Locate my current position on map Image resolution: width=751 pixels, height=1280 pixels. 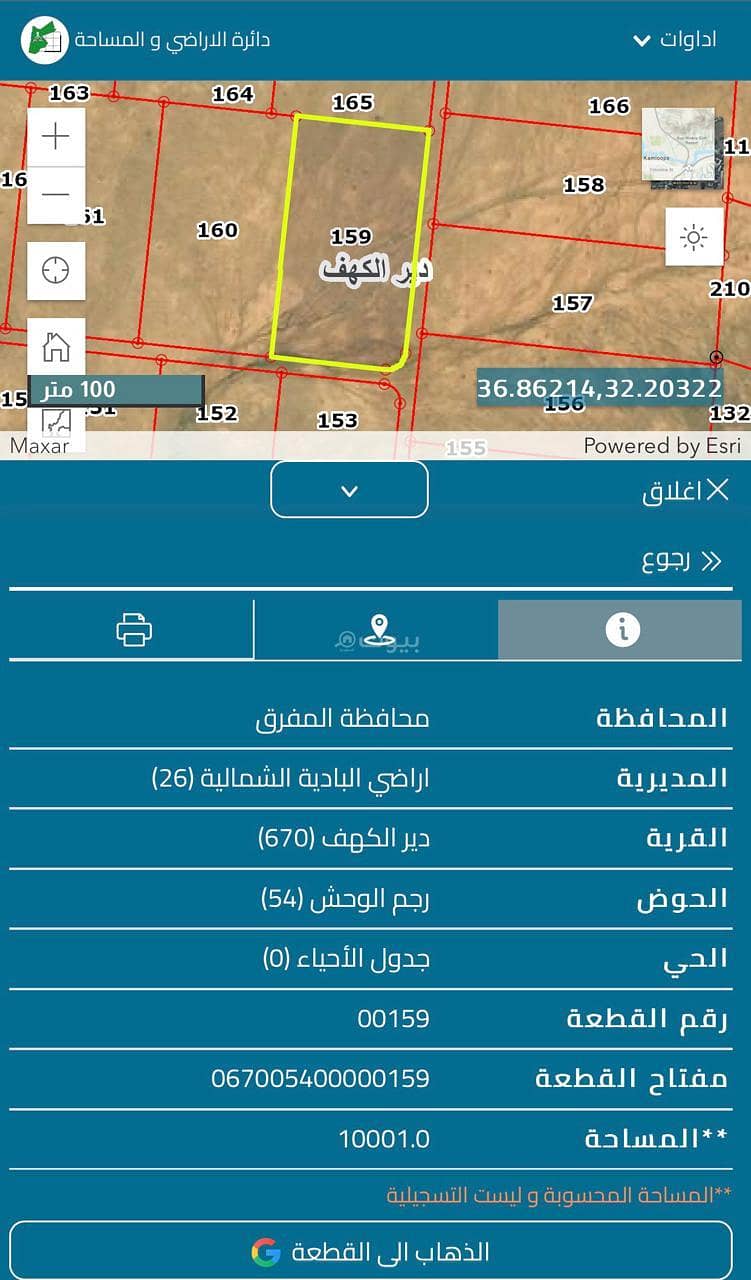click(x=56, y=270)
